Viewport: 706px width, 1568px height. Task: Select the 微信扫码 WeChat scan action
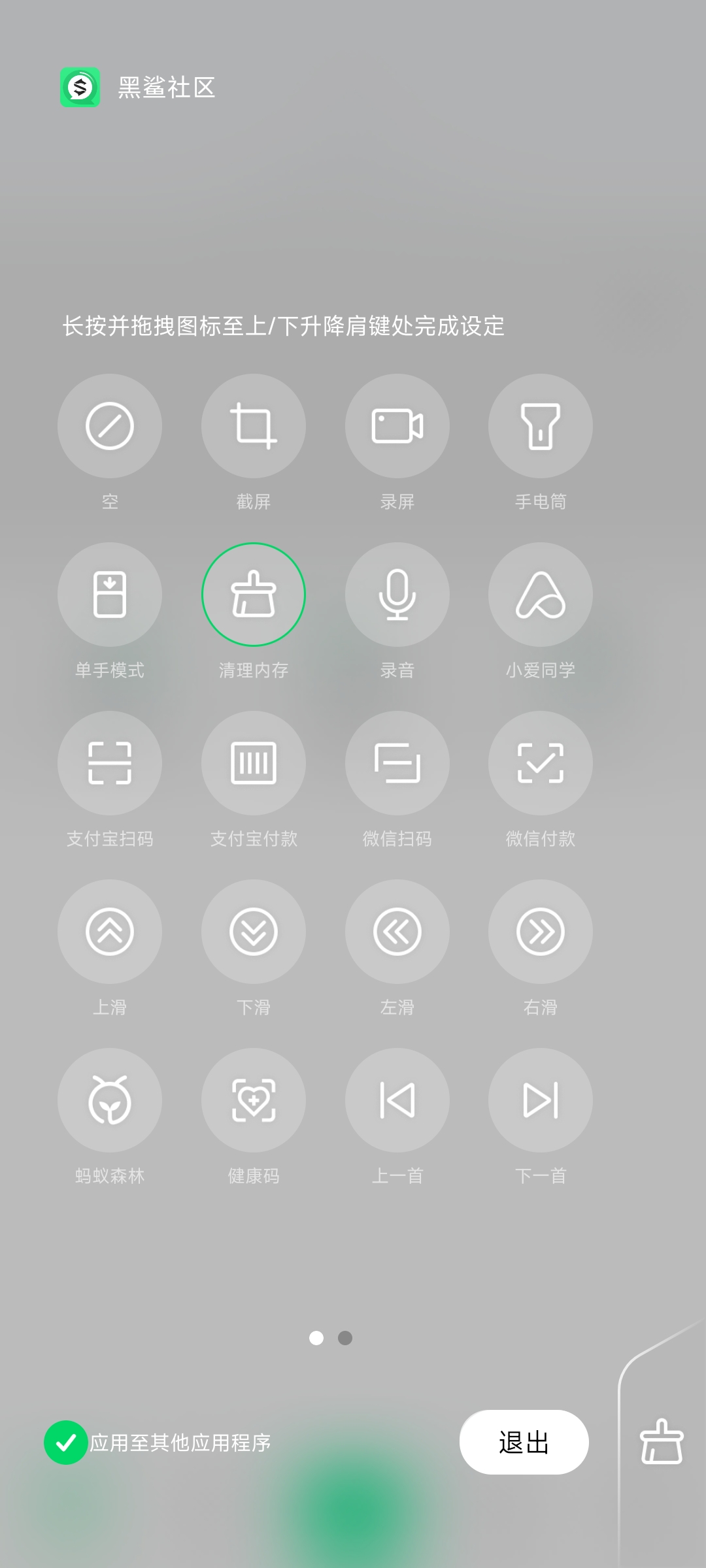[397, 763]
